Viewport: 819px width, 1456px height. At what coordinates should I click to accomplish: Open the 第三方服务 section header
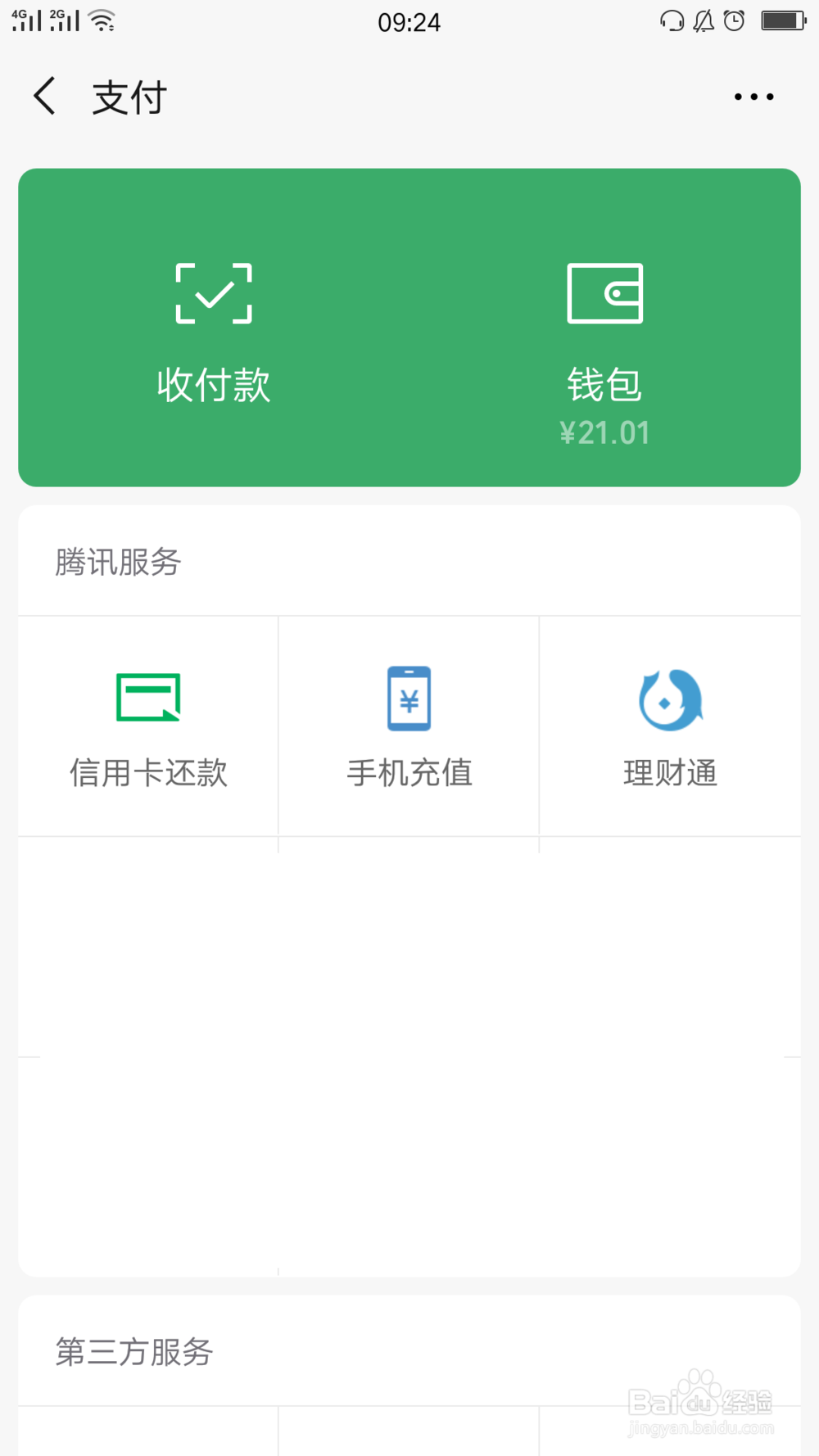pos(135,1353)
